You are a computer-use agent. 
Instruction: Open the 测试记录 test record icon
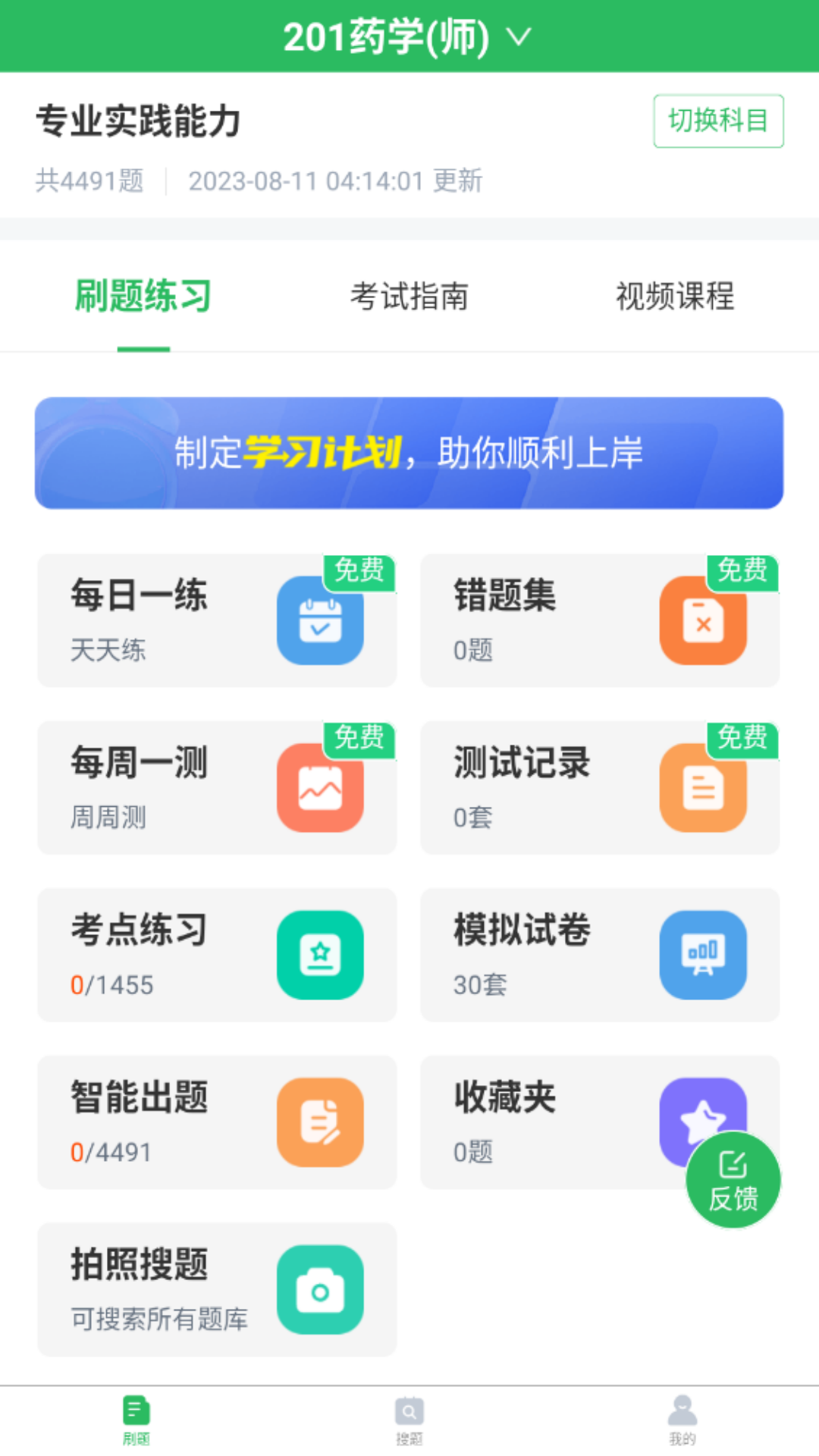(703, 787)
